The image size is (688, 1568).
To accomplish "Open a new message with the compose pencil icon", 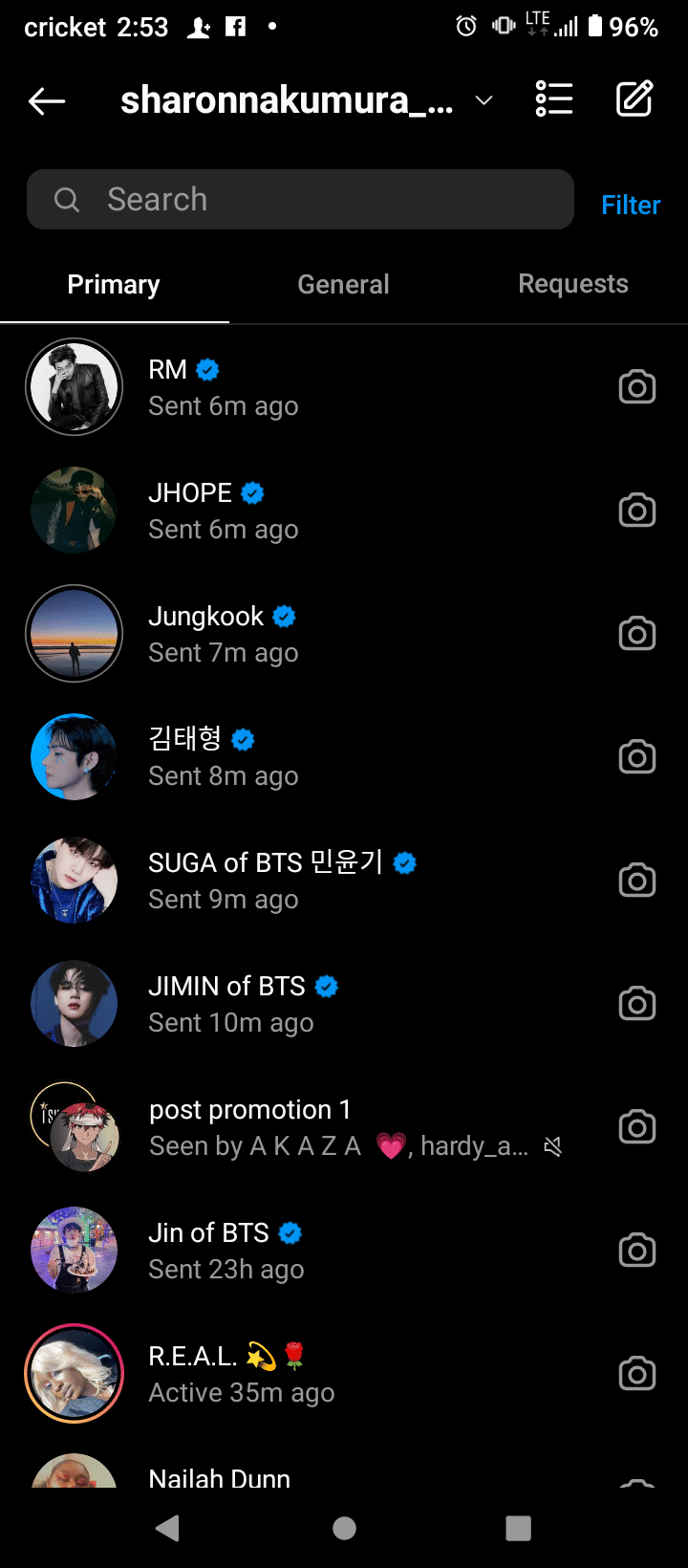I will (x=634, y=98).
